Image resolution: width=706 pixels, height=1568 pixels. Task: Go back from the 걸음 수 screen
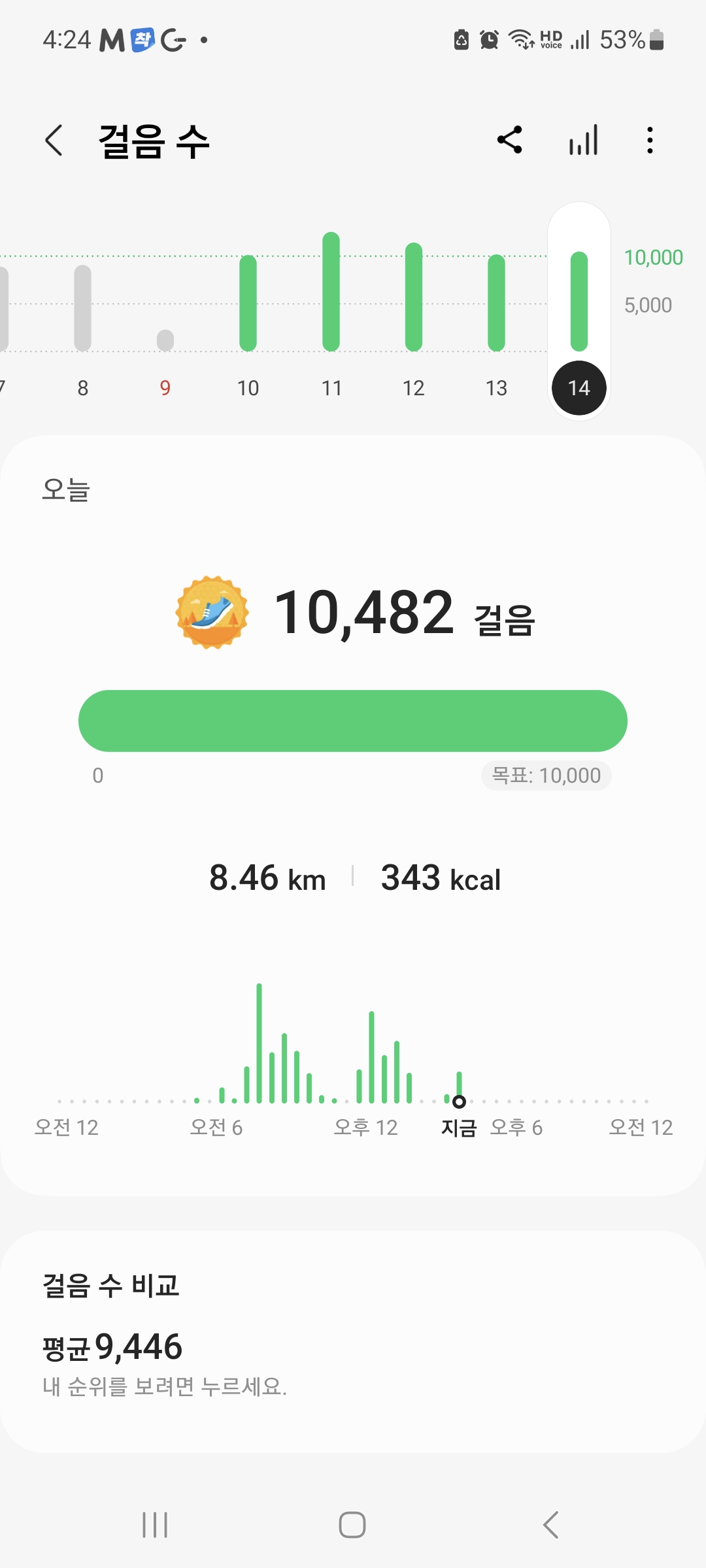coord(54,140)
